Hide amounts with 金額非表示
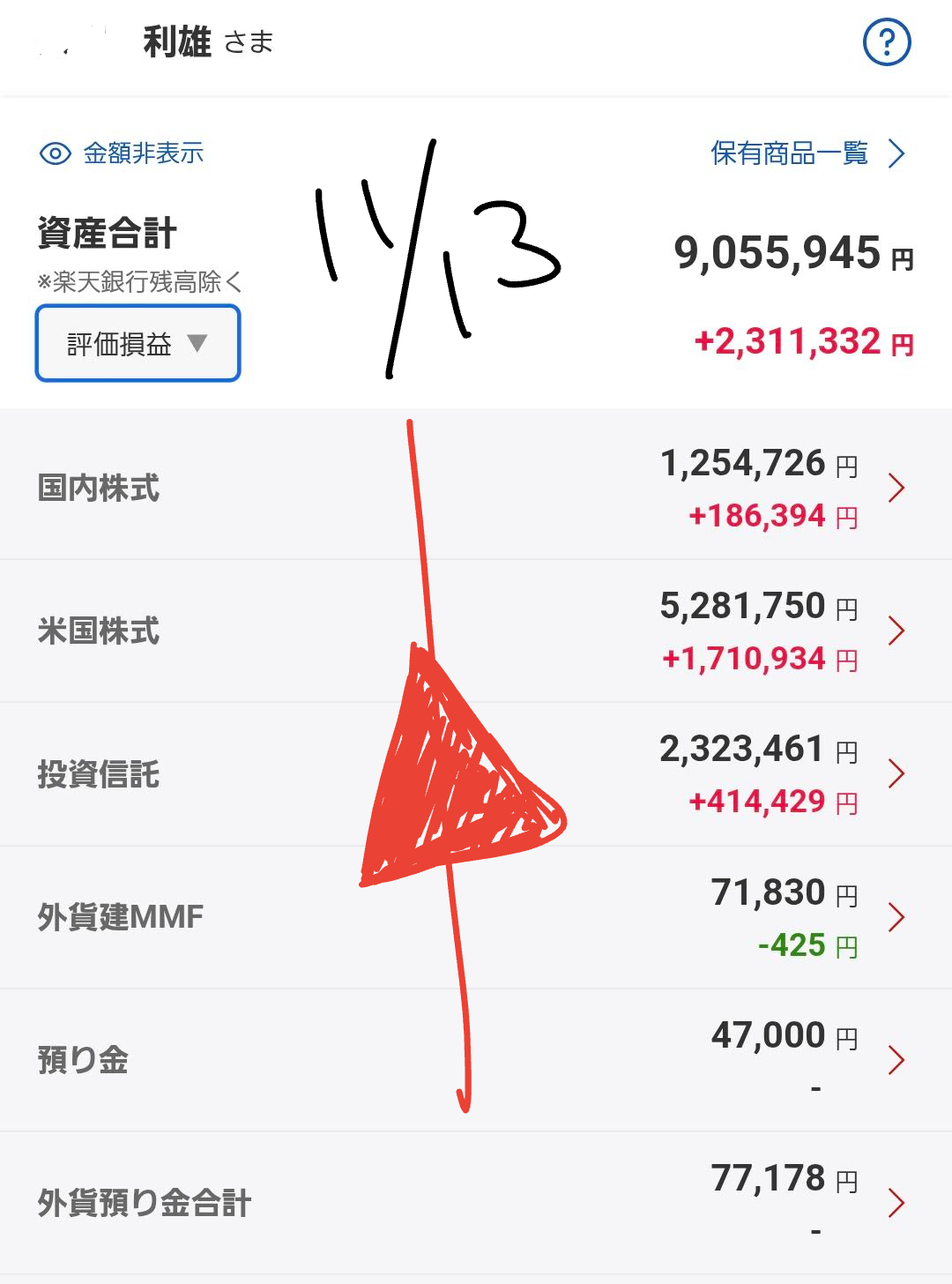The height and width of the screenshot is (1284, 952). click(x=123, y=153)
